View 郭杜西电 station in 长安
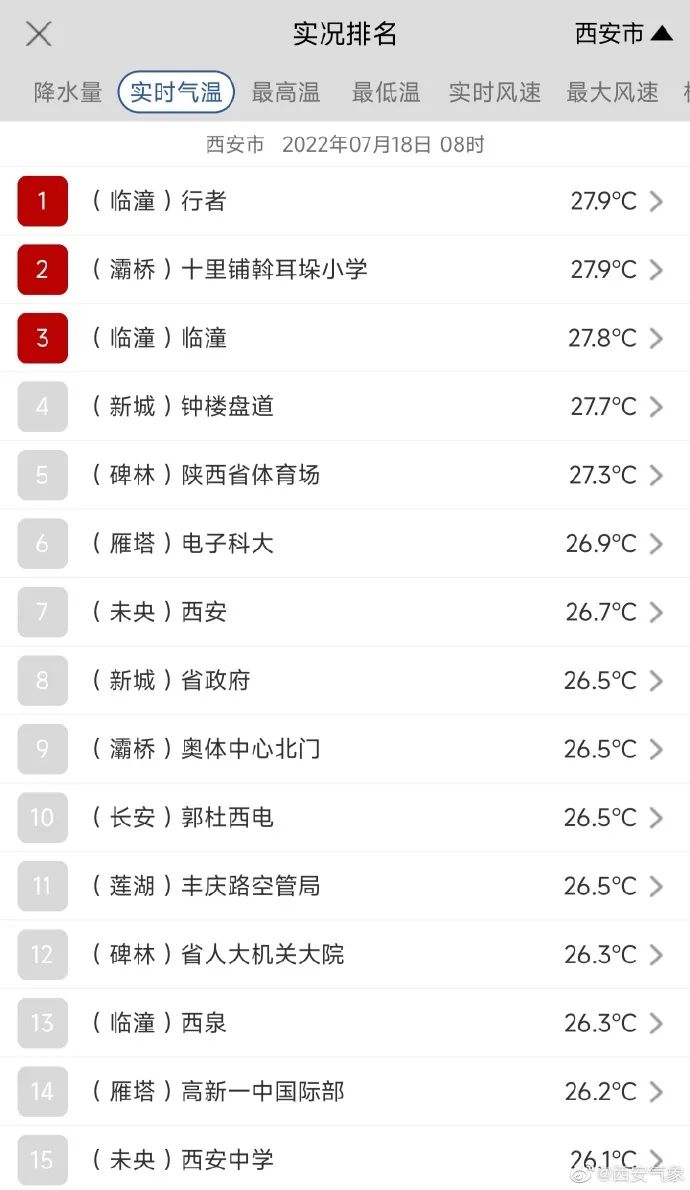Viewport: 690px width, 1190px height. pyautogui.click(x=345, y=818)
